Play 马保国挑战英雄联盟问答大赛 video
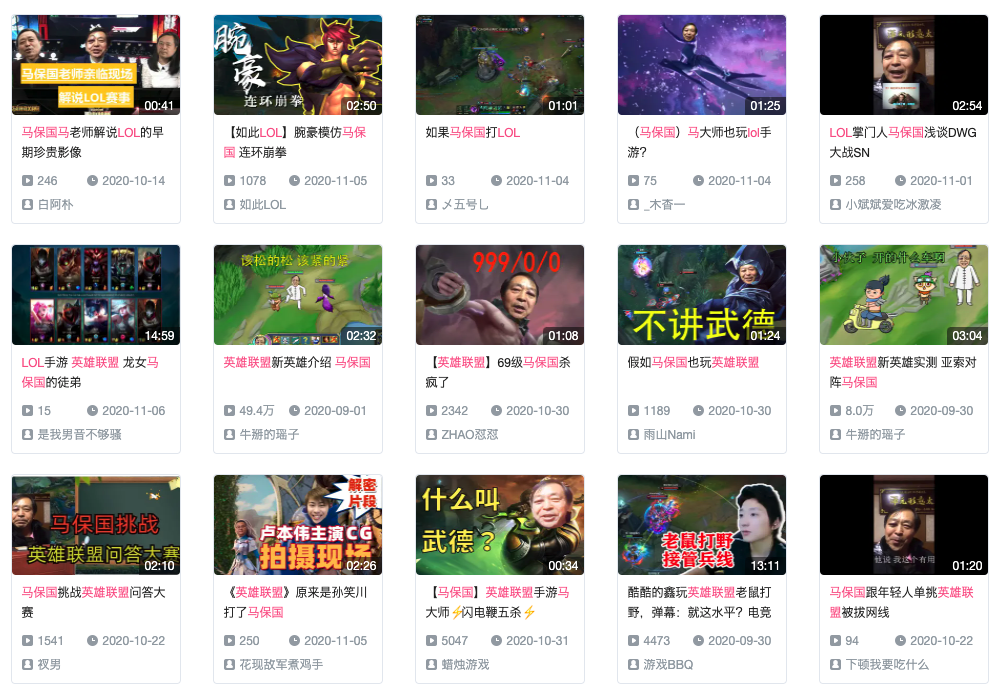997x693 pixels. [93, 602]
